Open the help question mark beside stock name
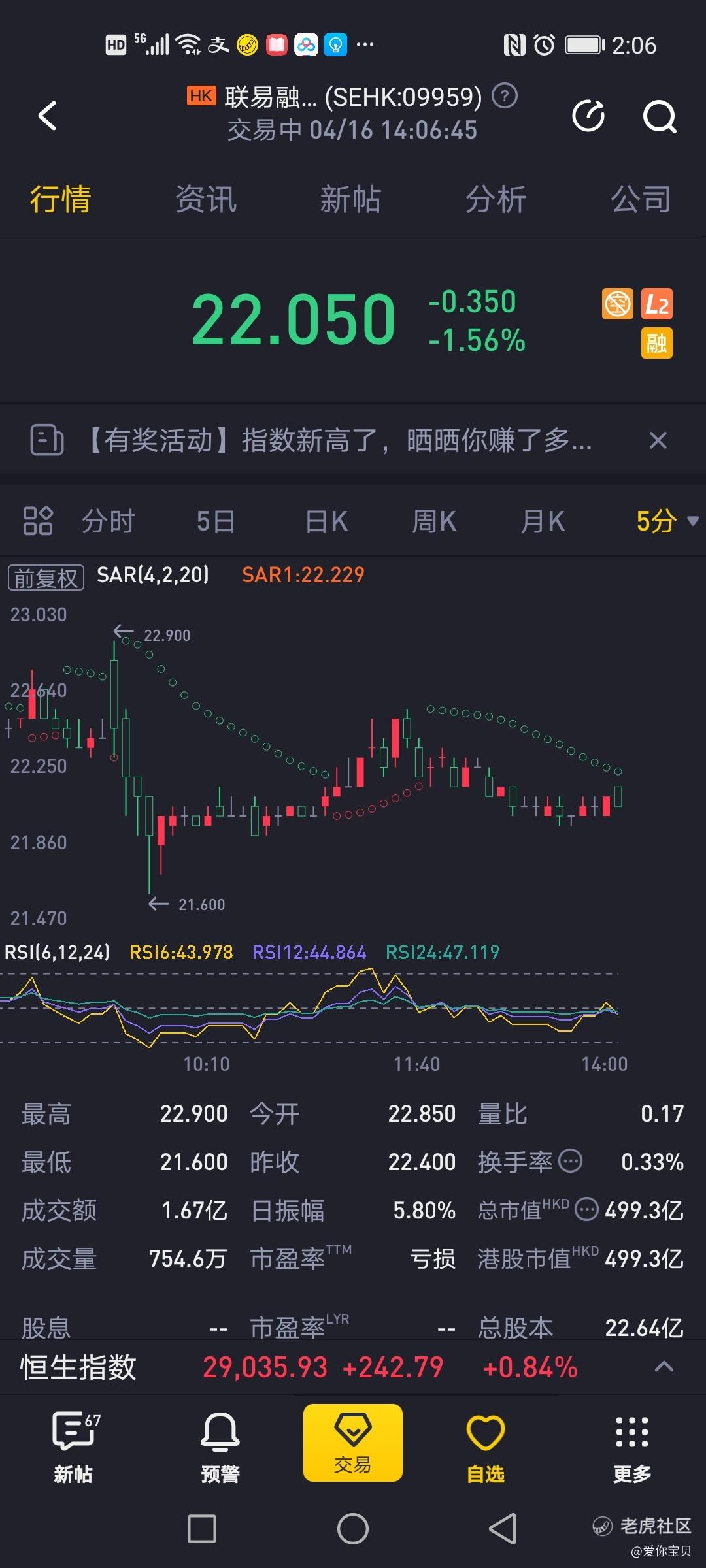Screen dimensions: 706x1568 point(504,96)
